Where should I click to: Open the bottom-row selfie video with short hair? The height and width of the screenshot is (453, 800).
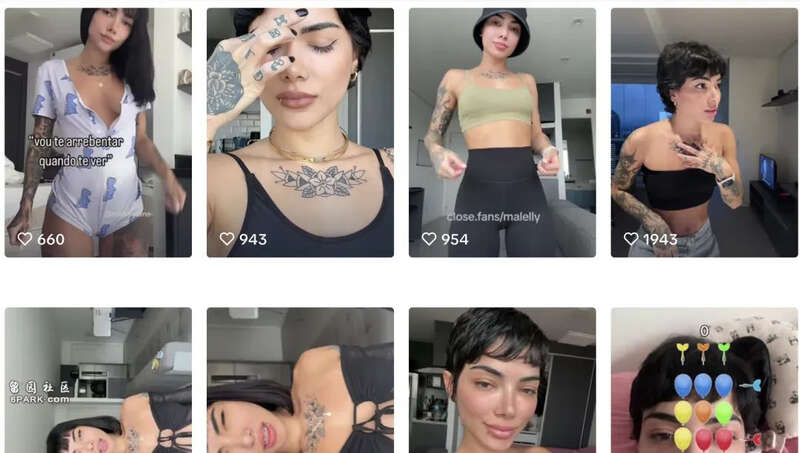[x=502, y=380]
